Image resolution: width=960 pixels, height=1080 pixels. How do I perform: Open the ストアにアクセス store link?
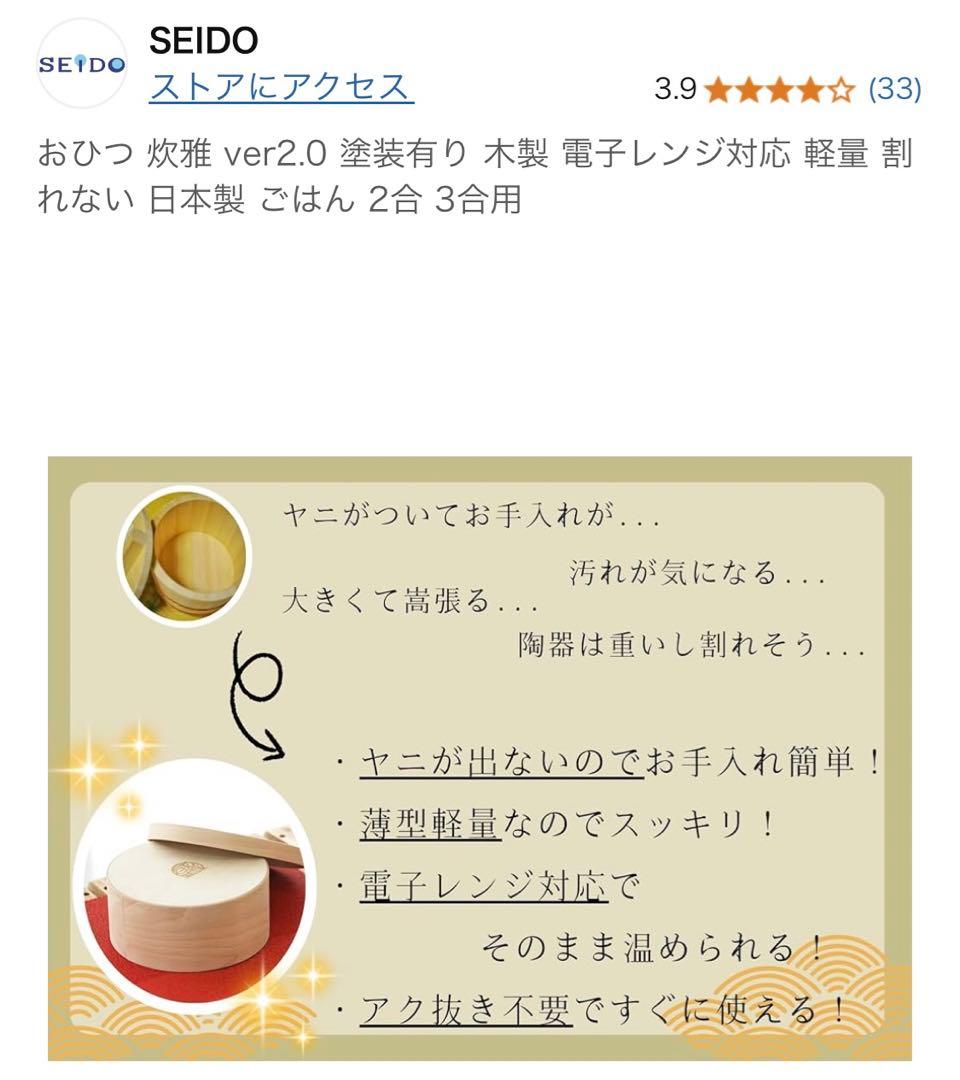pos(281,87)
